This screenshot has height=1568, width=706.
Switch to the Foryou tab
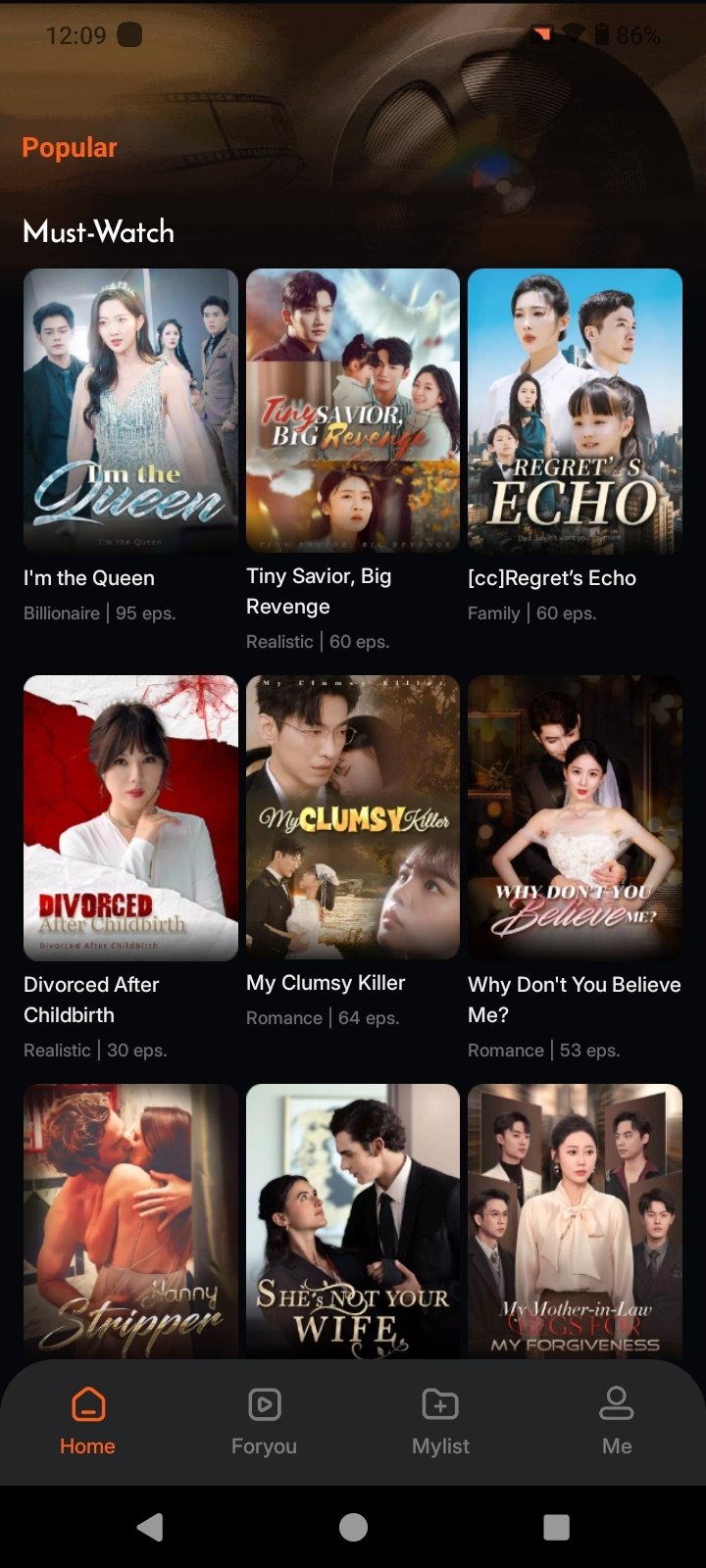pos(264,1421)
